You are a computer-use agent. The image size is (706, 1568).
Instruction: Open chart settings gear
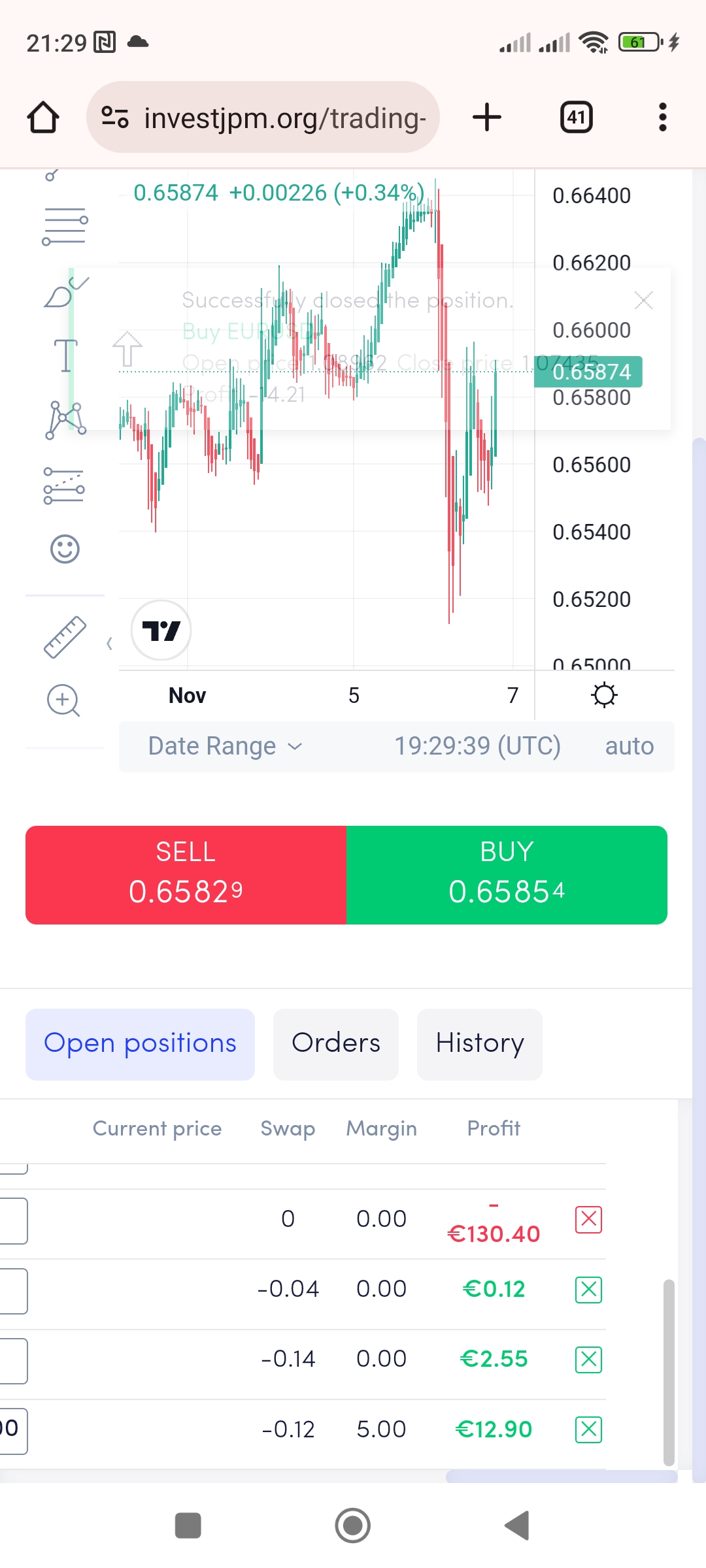(x=604, y=695)
